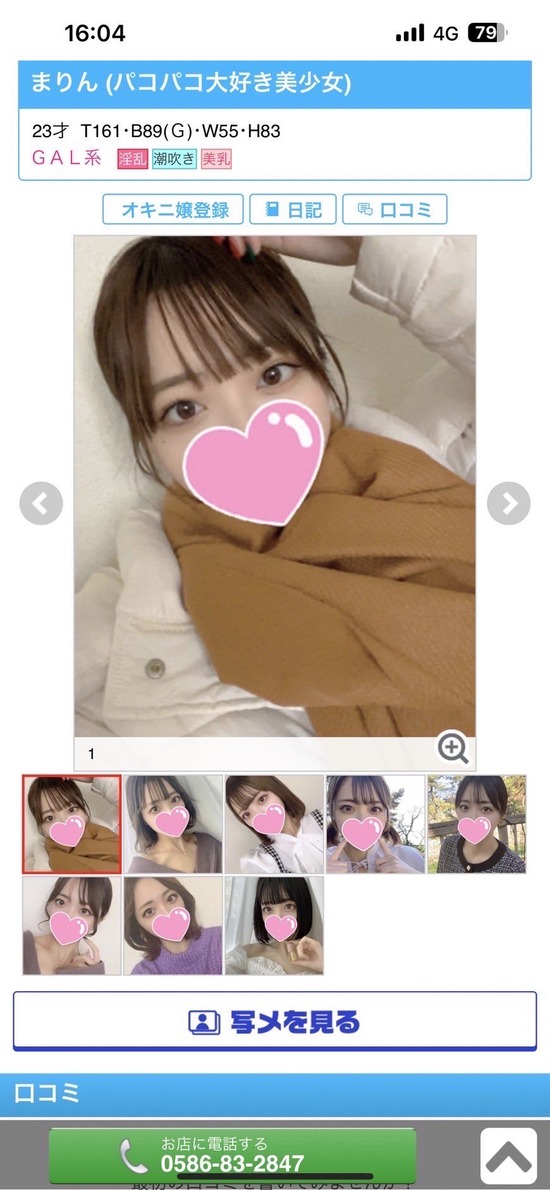Viewport: 550px width, 1190px height.
Task: Show the next photo with right arrow
Action: [508, 503]
